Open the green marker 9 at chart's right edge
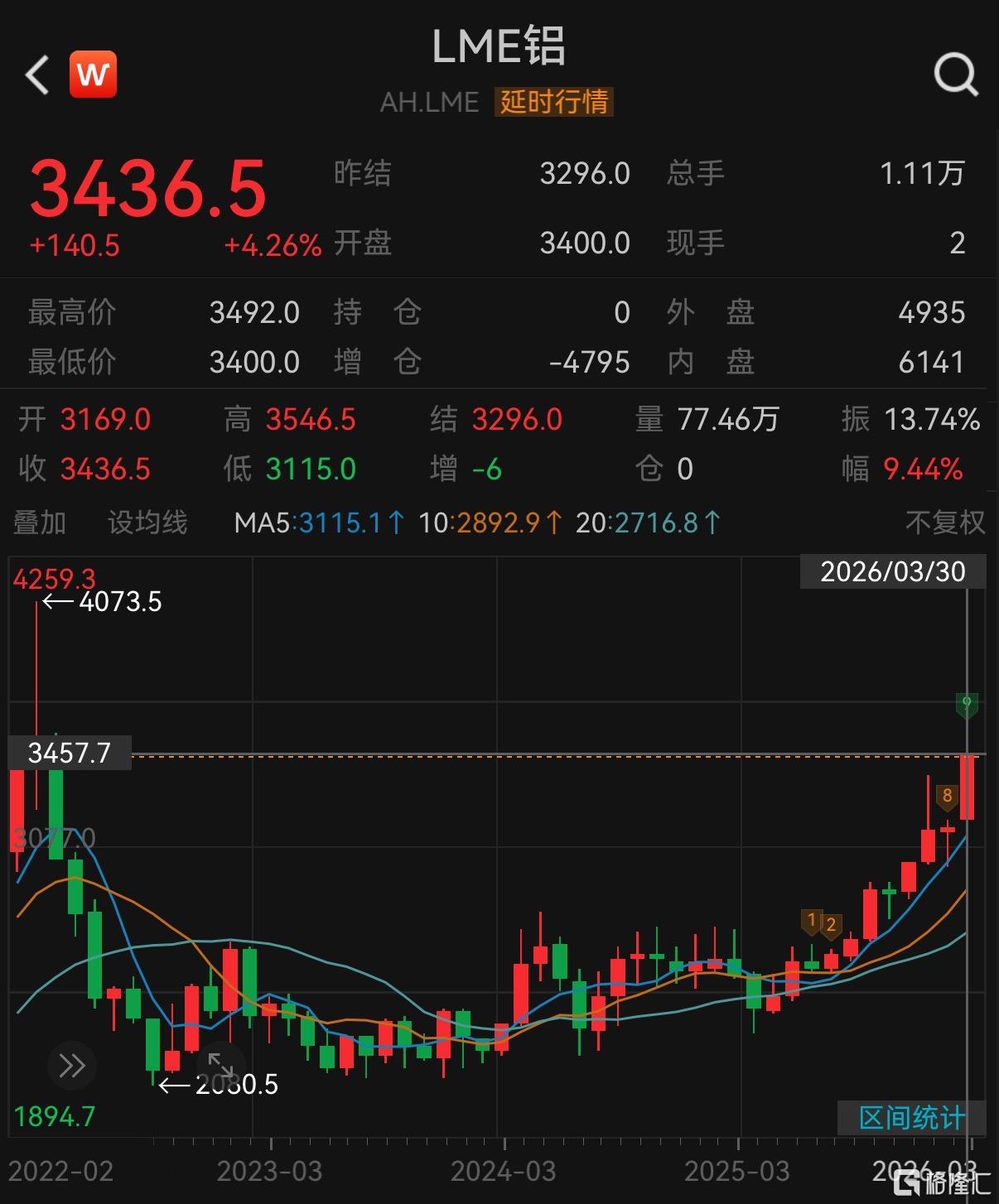Screen dimensions: 999x1204 click(x=966, y=703)
